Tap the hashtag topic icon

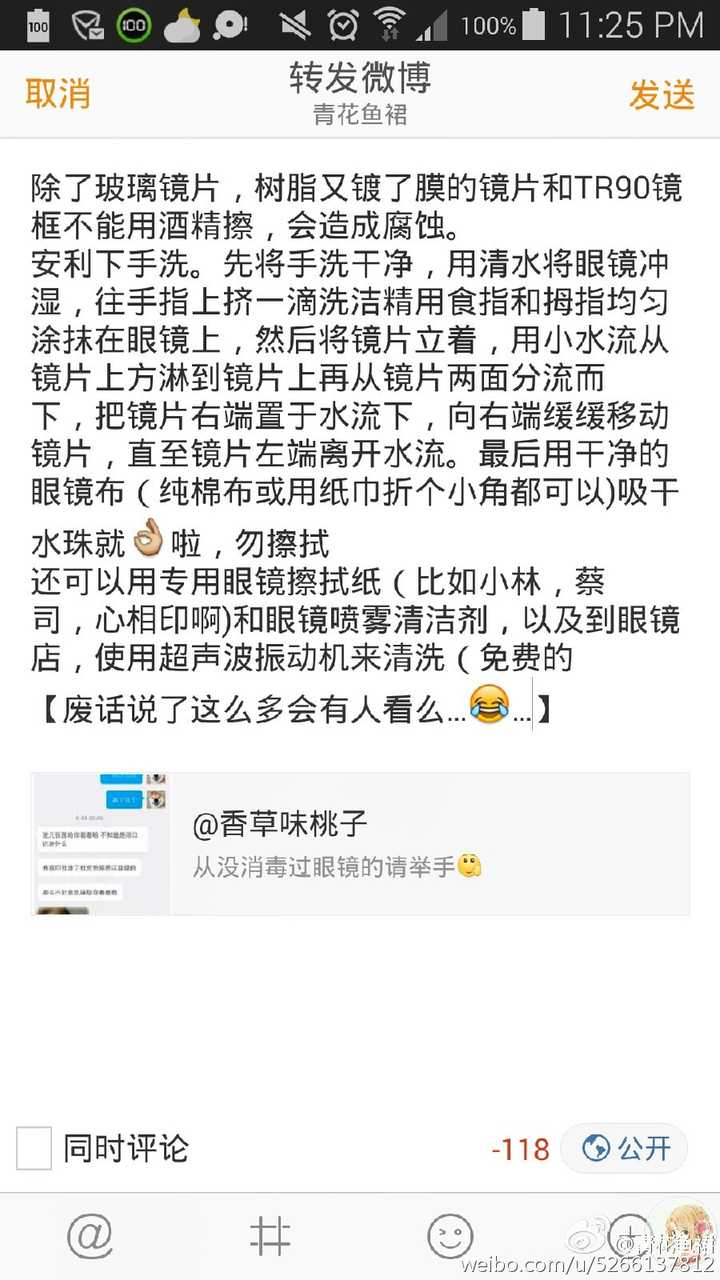270,1237
